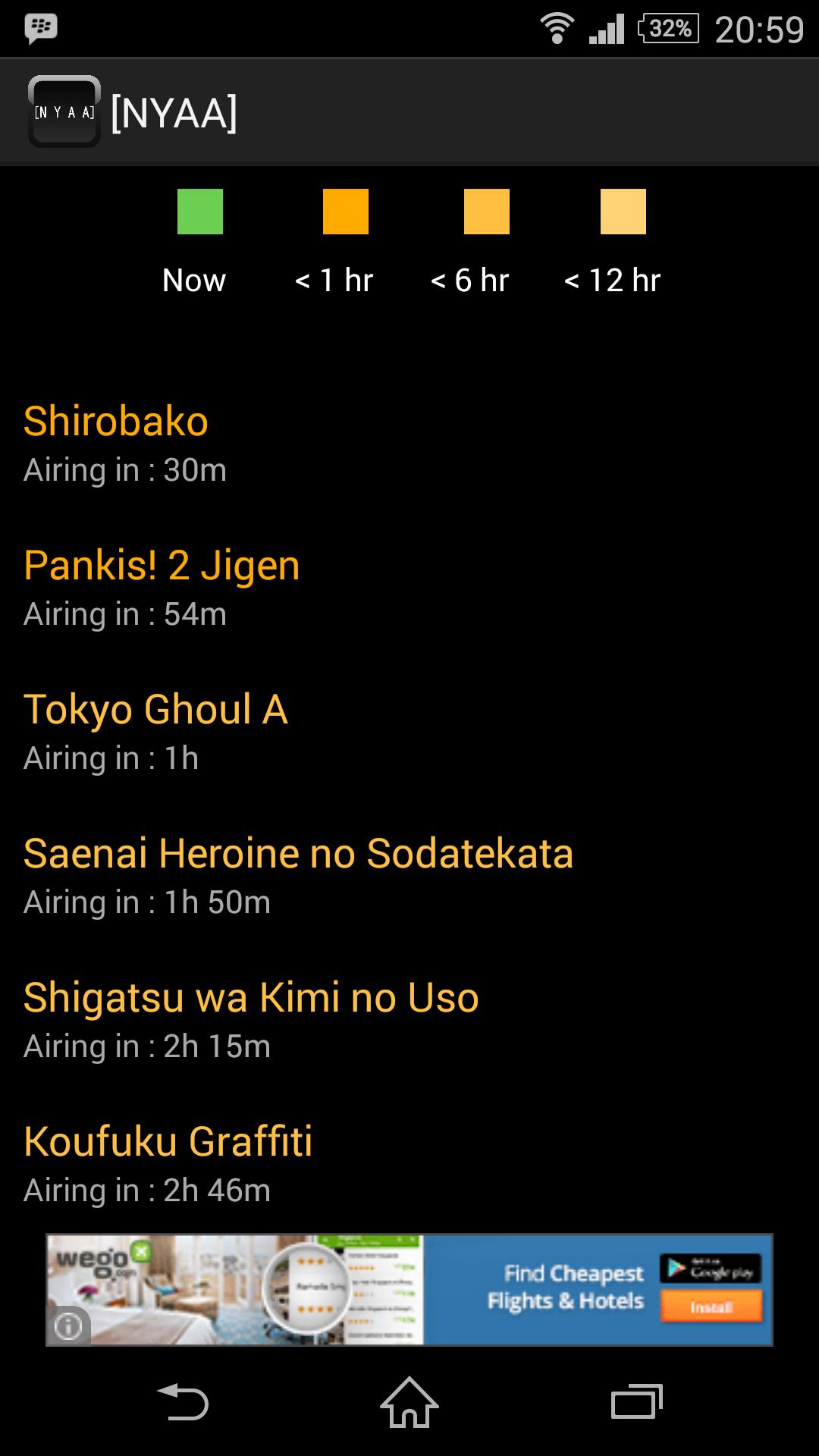Go back using the system back button

(x=182, y=1401)
